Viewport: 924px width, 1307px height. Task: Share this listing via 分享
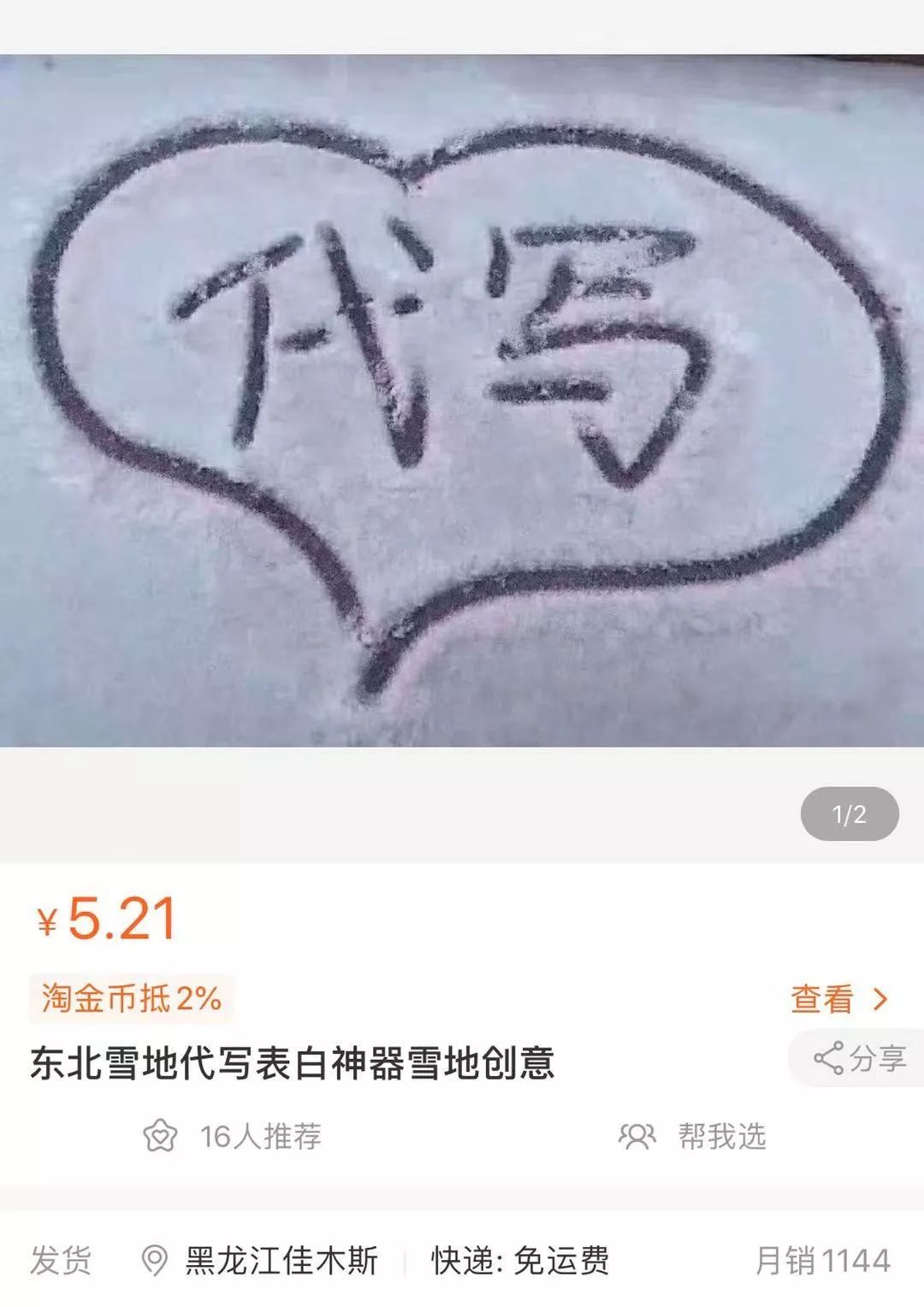[x=860, y=1059]
